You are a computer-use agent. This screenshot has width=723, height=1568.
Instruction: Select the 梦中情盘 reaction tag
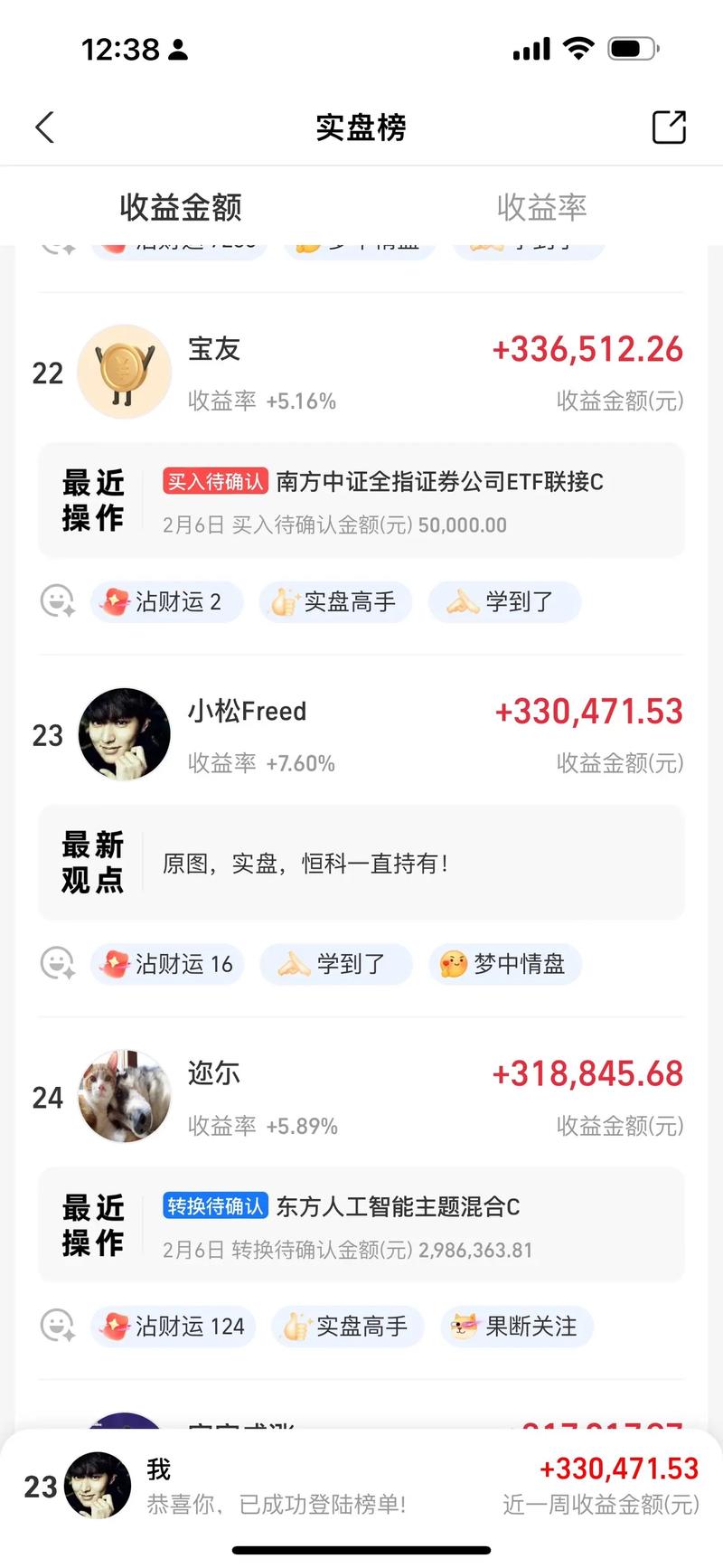504,964
